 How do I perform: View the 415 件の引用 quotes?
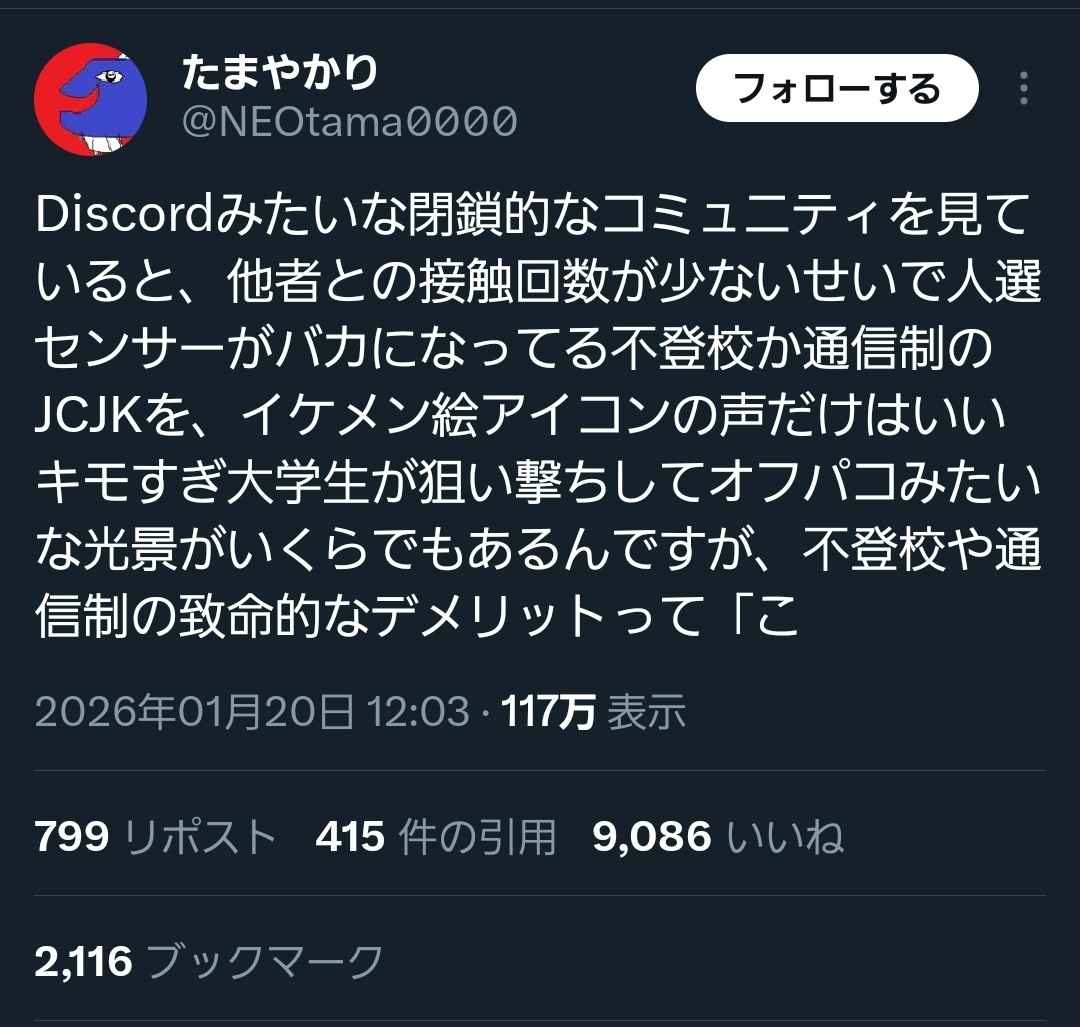pos(435,836)
